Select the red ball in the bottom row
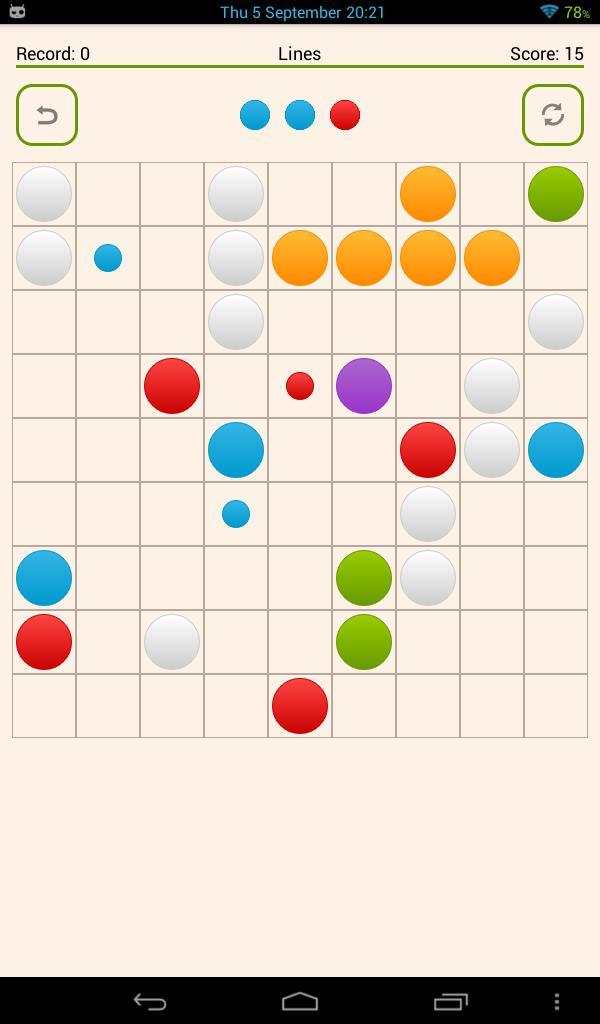 click(x=300, y=706)
